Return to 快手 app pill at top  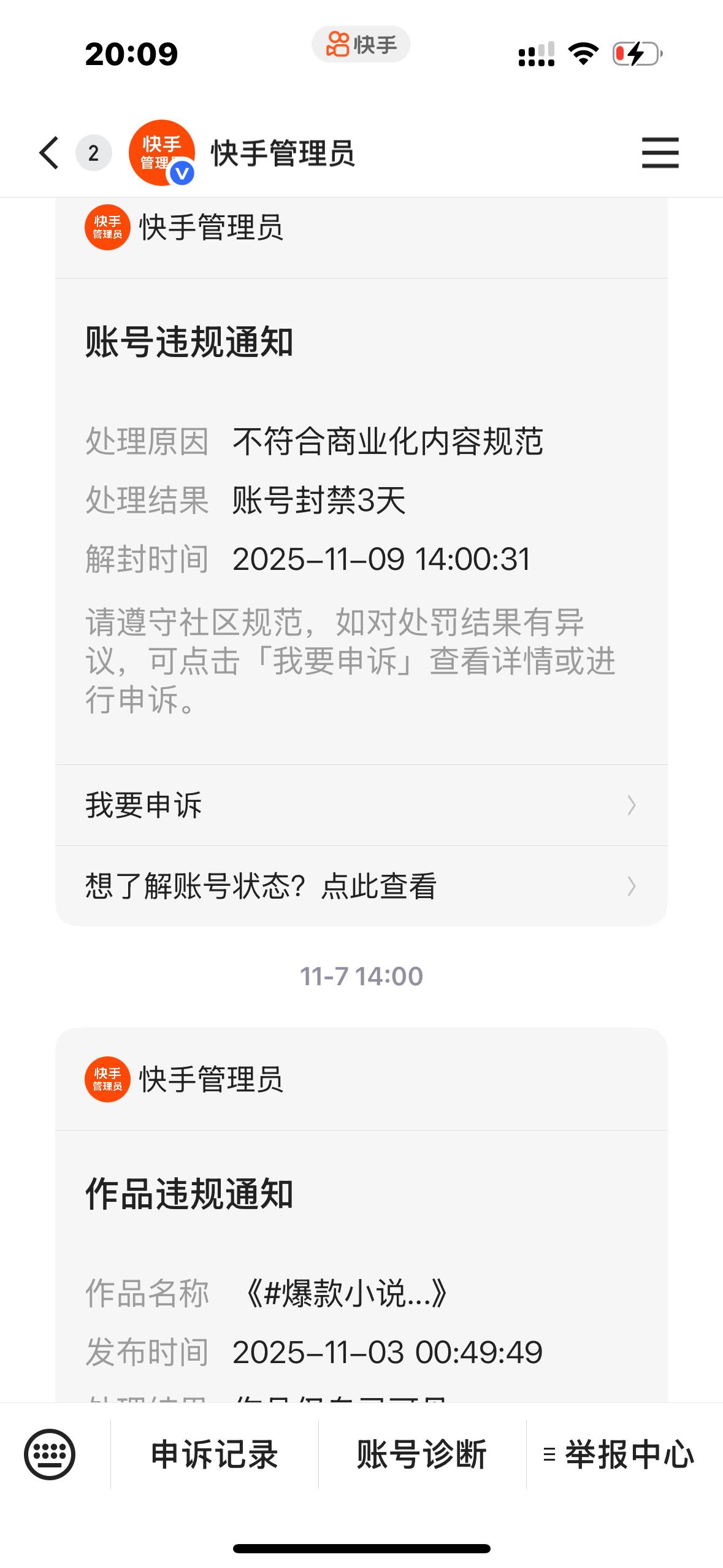(x=361, y=44)
